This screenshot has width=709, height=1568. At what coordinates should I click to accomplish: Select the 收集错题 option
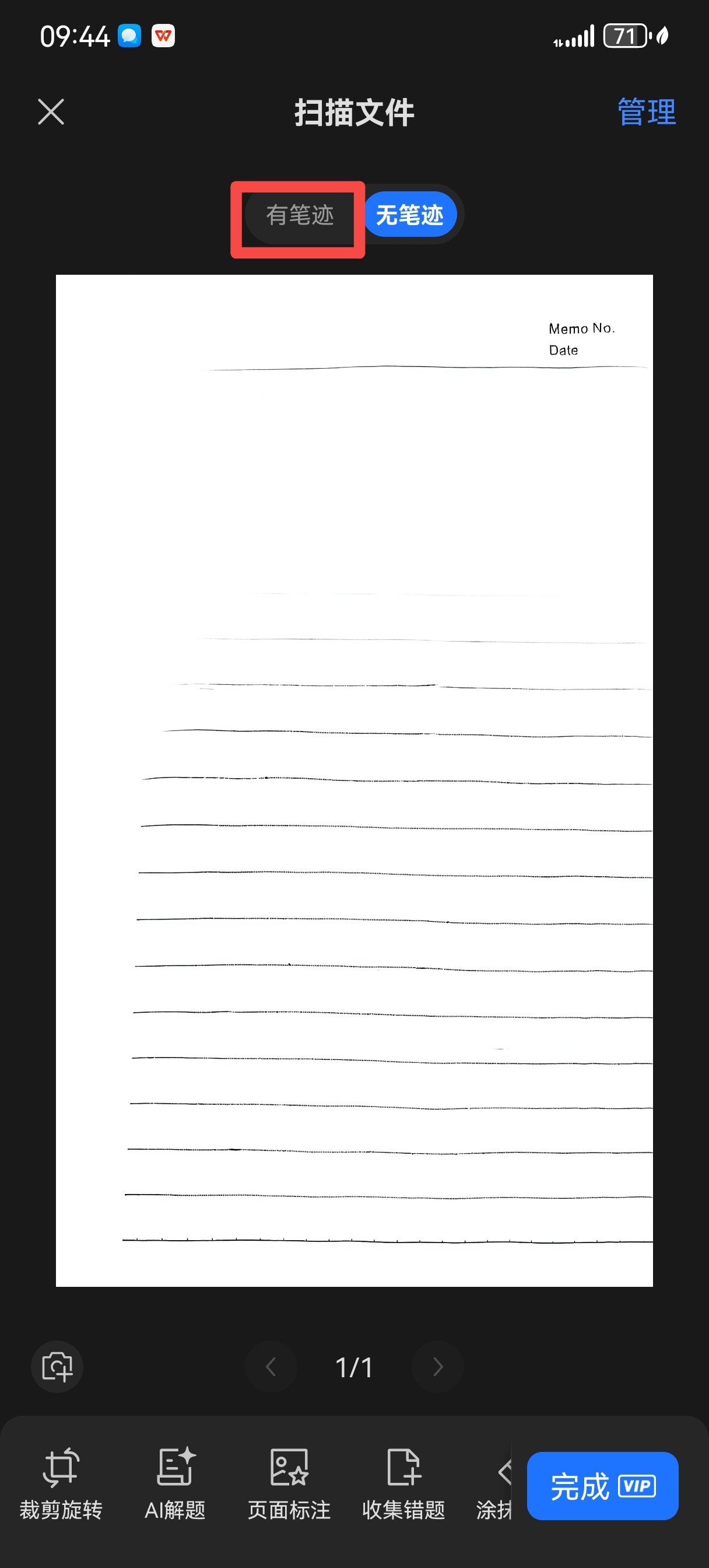coord(403,1483)
